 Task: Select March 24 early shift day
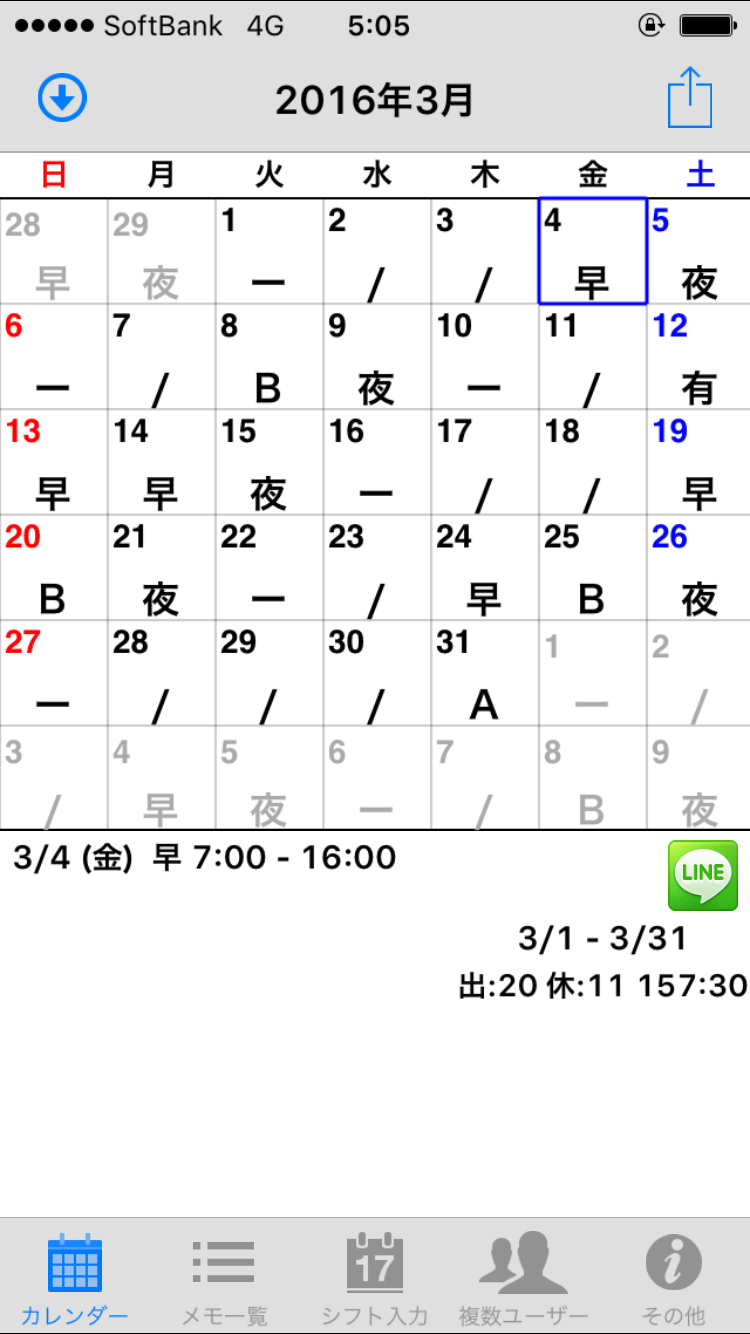click(x=485, y=568)
